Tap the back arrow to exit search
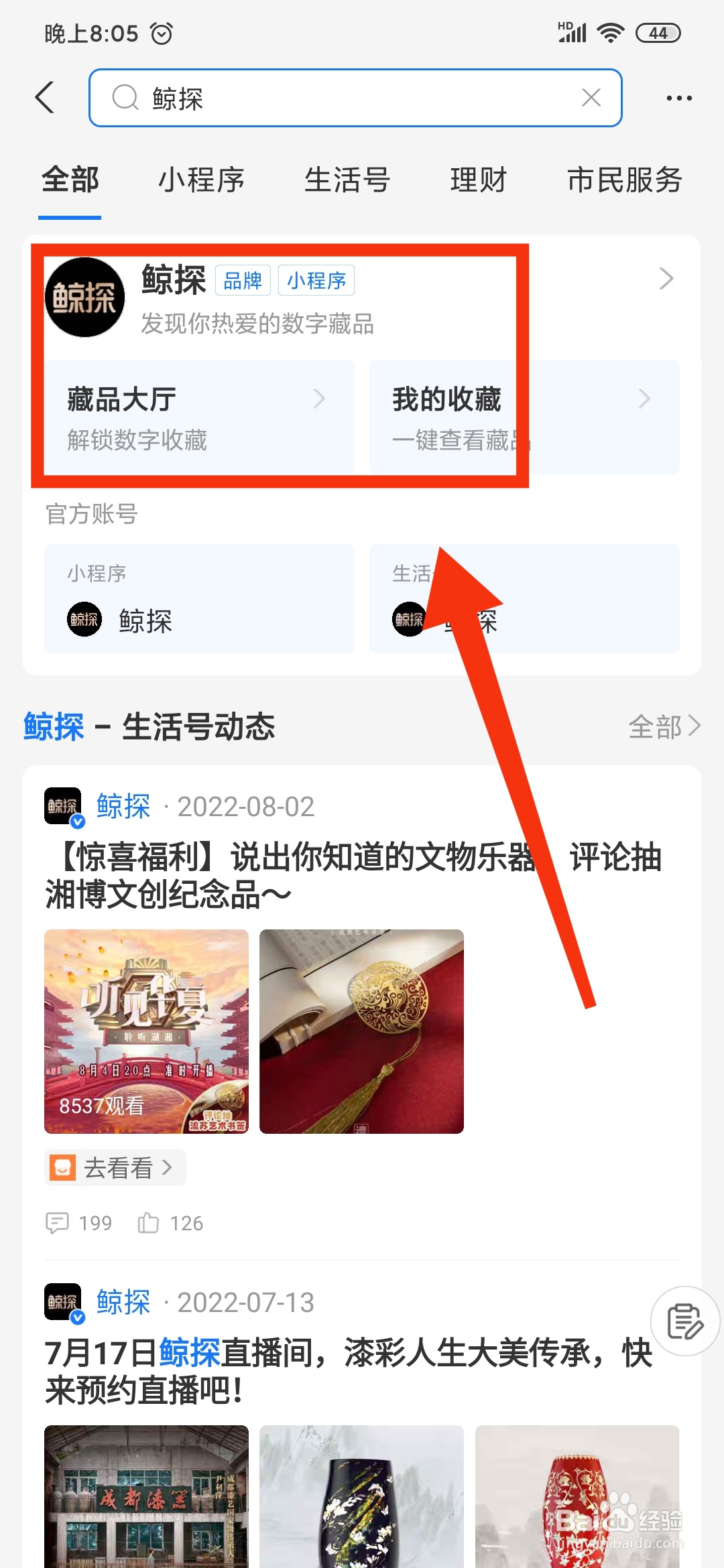The height and width of the screenshot is (1568, 724). 44,97
